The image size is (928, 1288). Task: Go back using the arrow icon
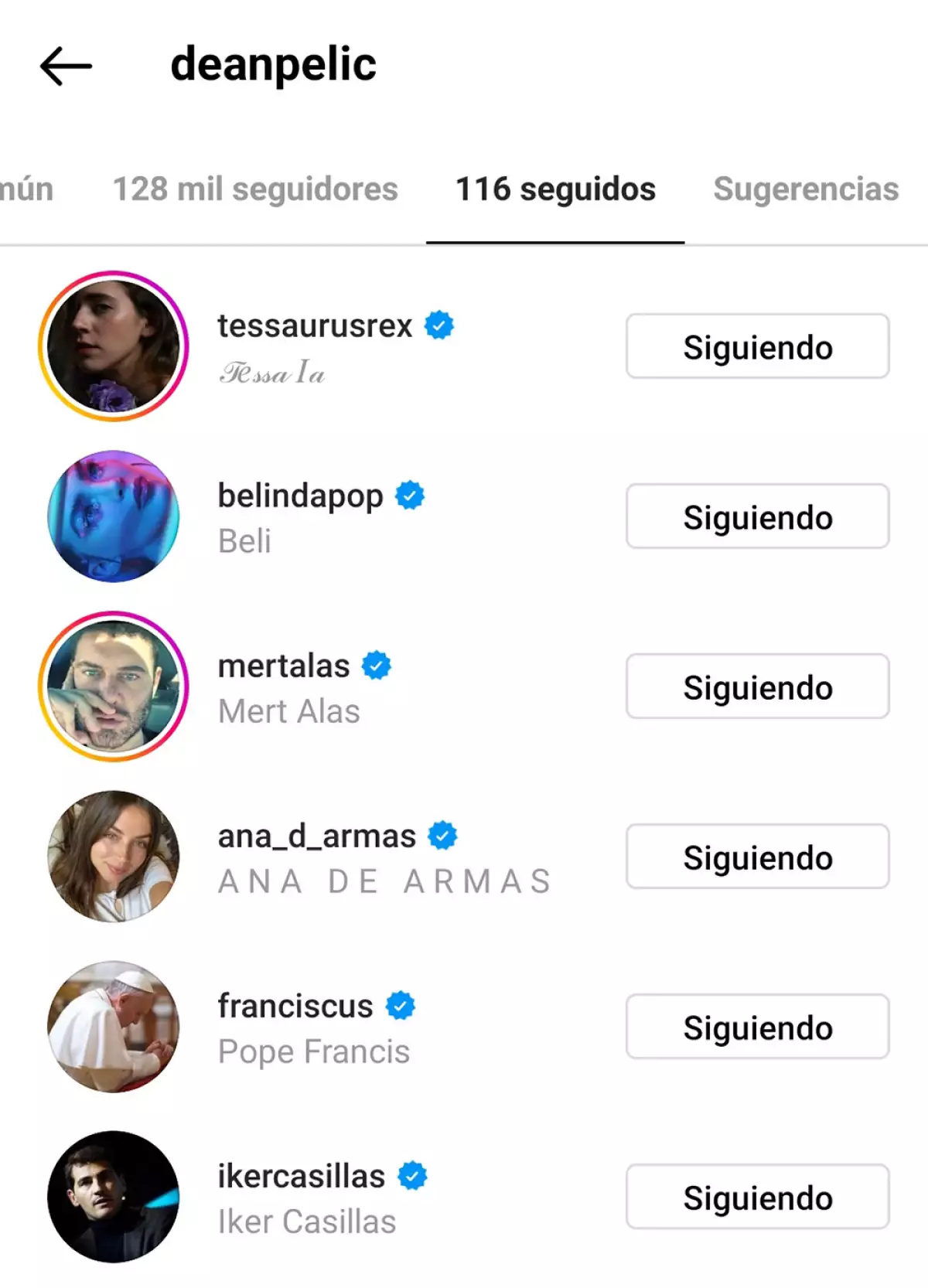click(66, 66)
